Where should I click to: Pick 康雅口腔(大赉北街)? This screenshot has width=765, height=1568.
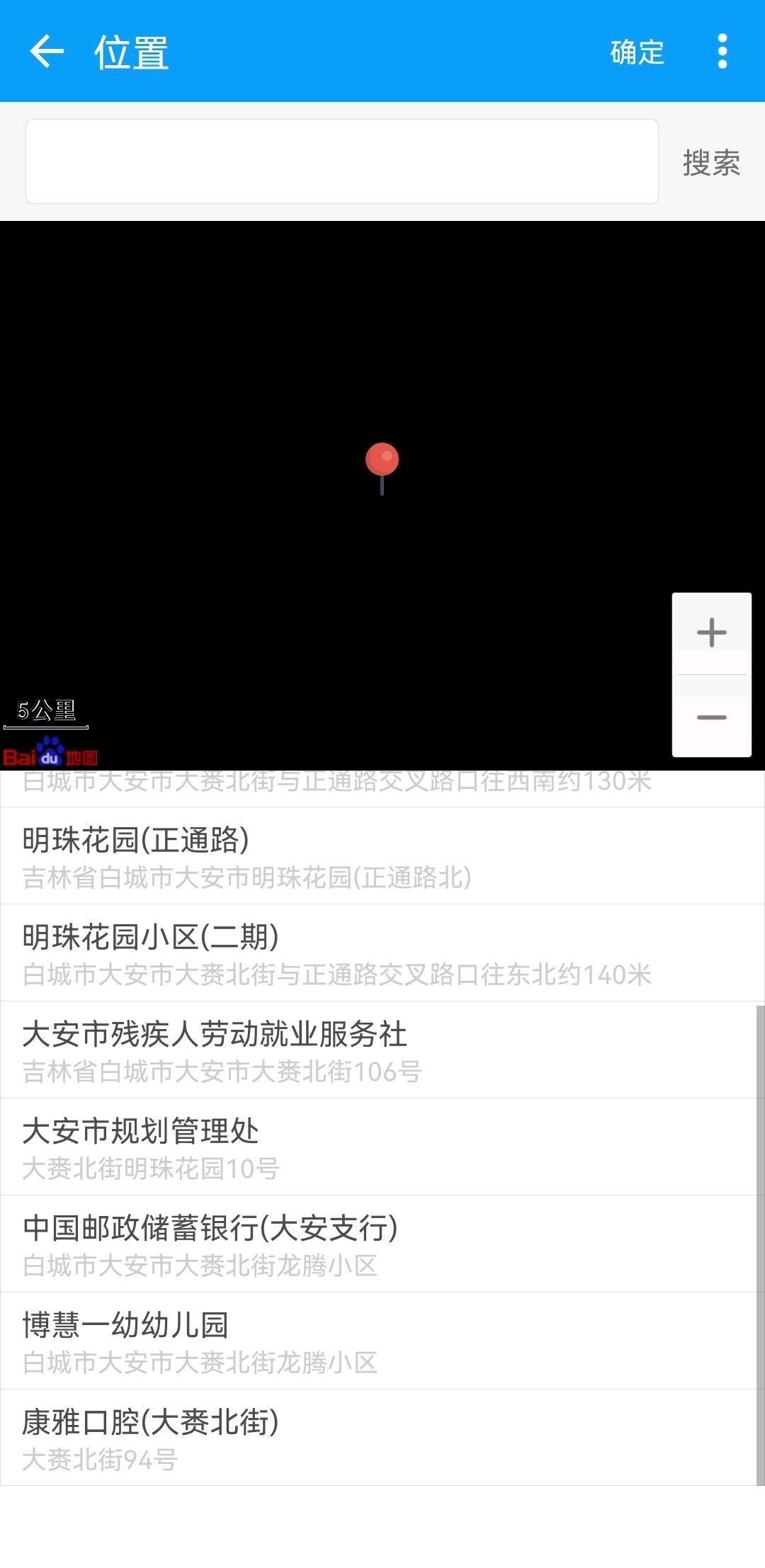[x=382, y=1438]
